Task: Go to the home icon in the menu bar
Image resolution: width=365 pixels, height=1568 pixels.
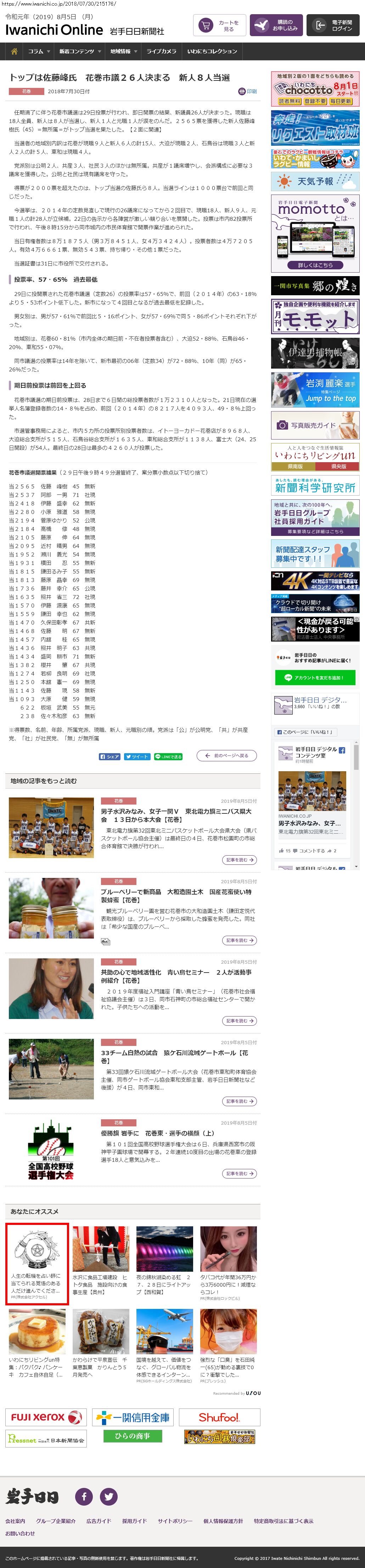Action: 14,51
